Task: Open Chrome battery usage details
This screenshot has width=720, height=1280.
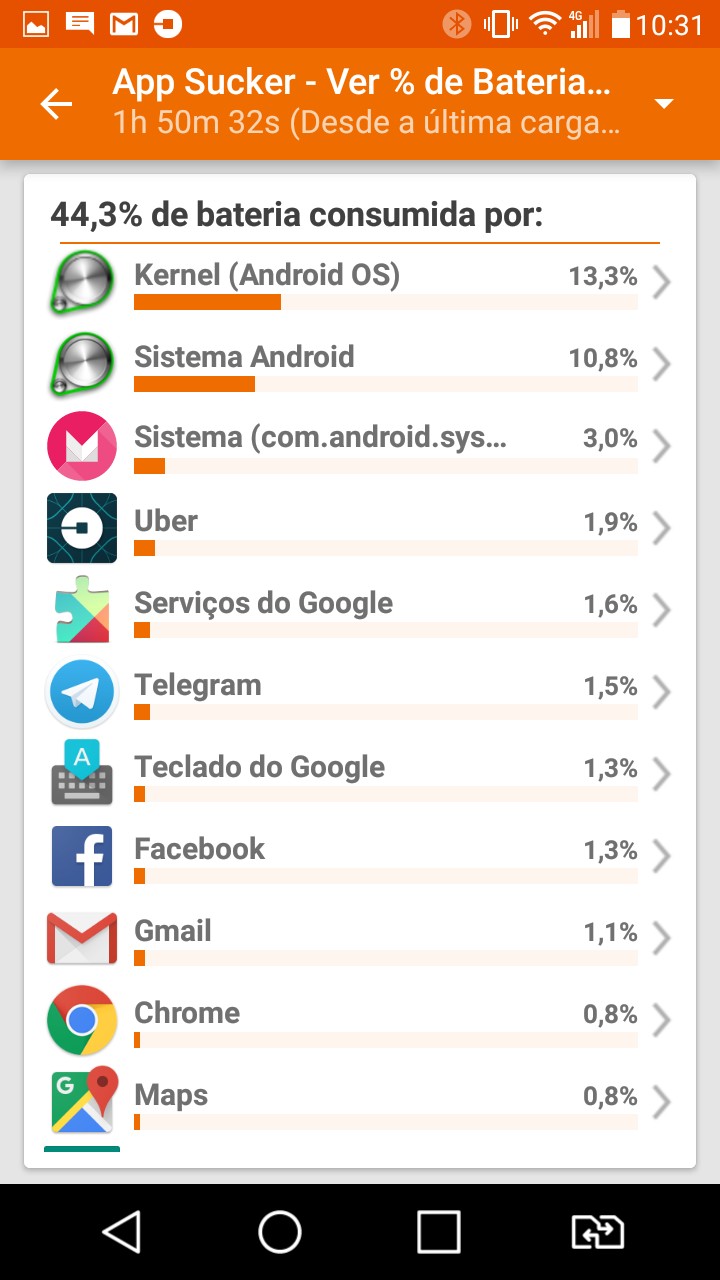Action: 360,1021
